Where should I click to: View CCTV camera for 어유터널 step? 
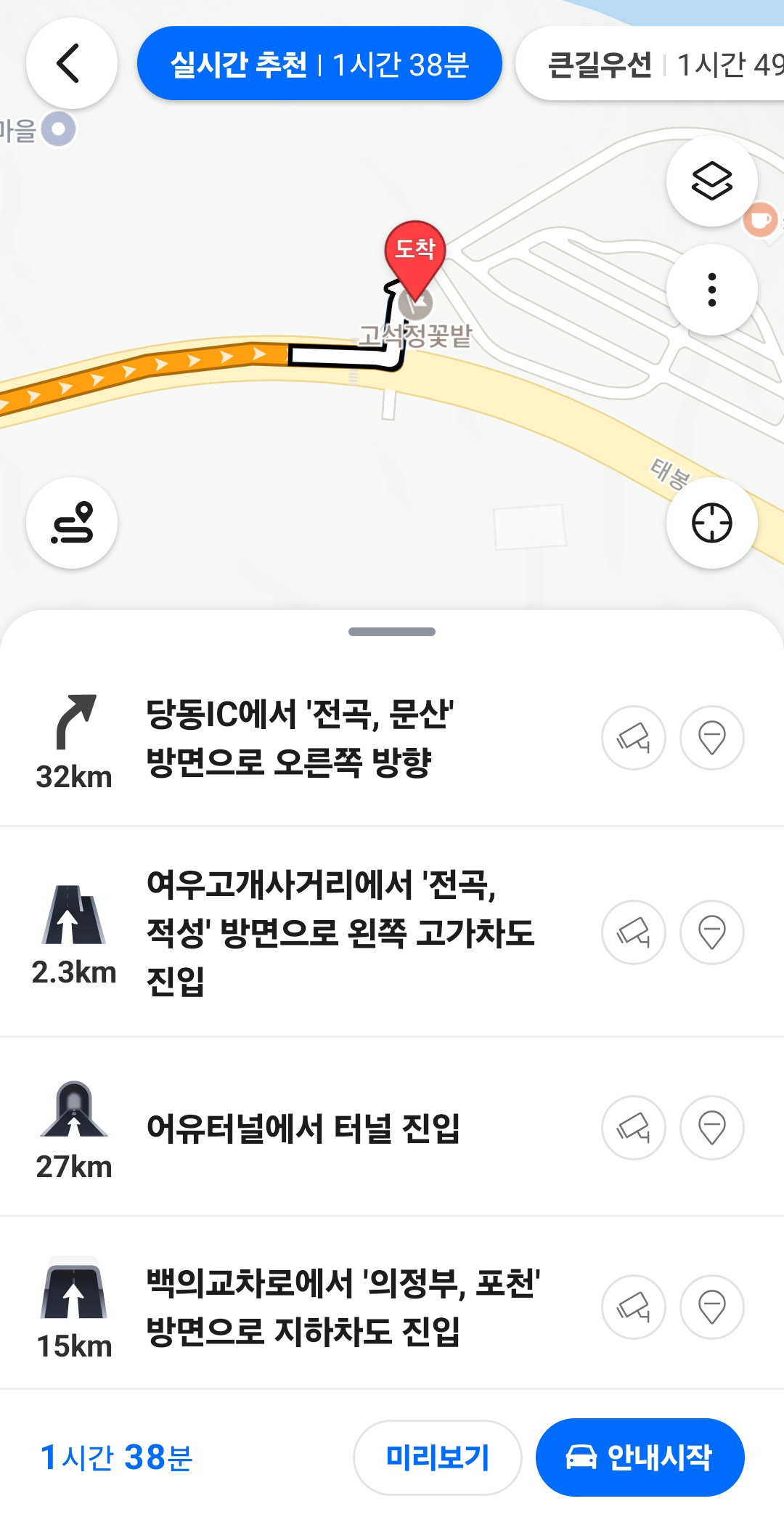pyautogui.click(x=633, y=1127)
